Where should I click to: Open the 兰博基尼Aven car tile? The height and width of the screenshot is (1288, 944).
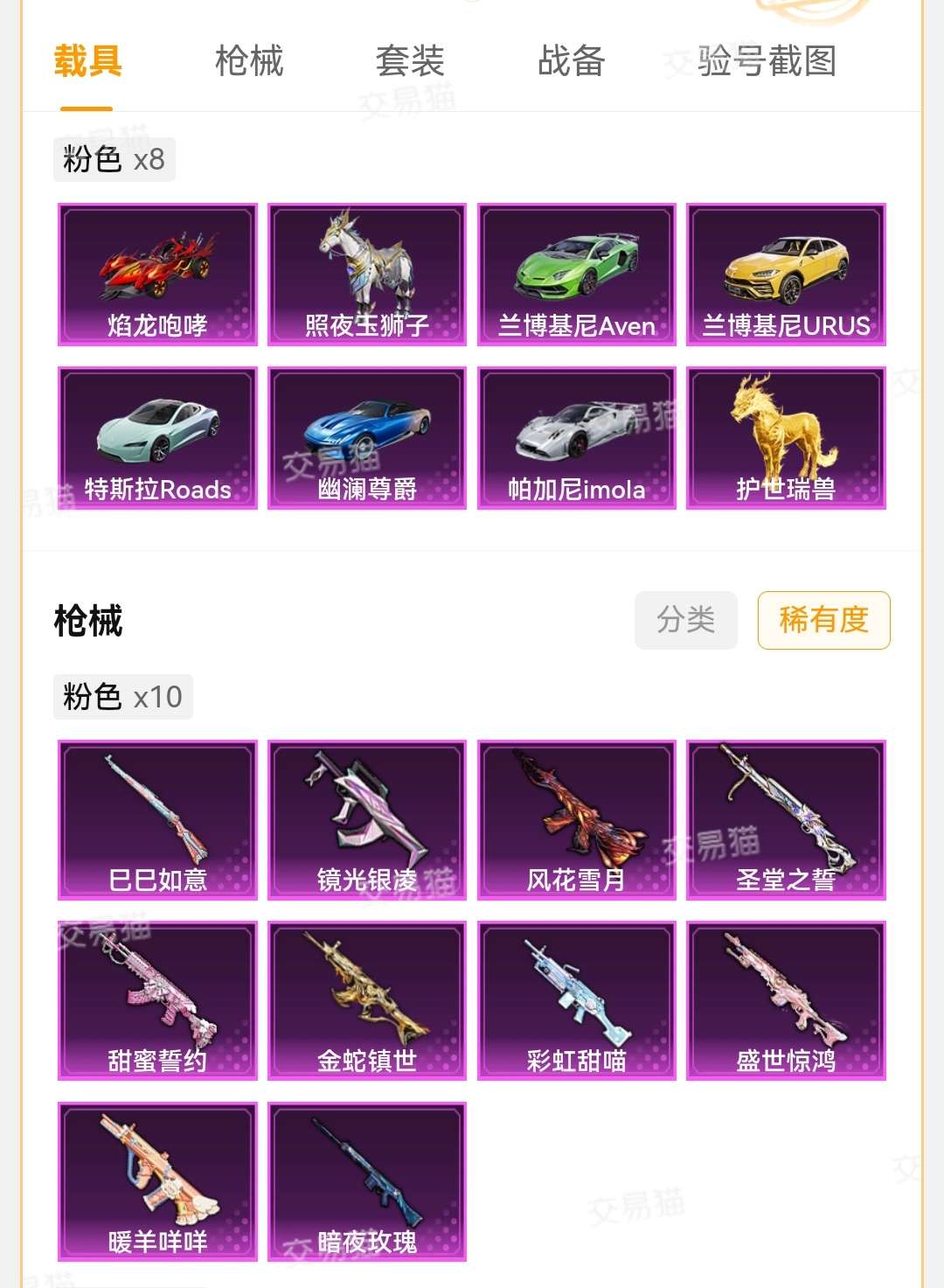tap(577, 275)
